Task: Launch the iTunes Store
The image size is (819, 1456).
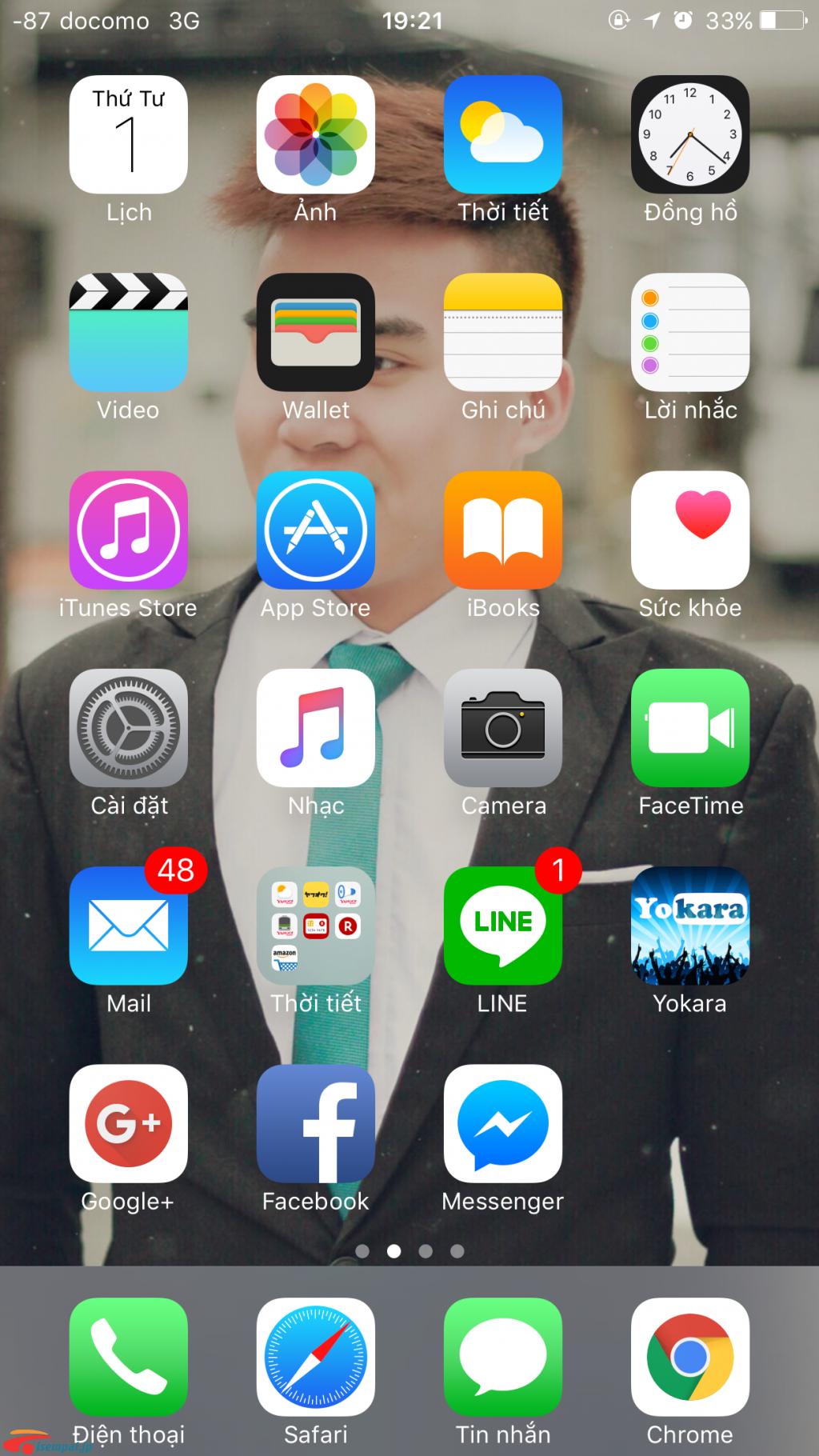Action: (x=128, y=530)
